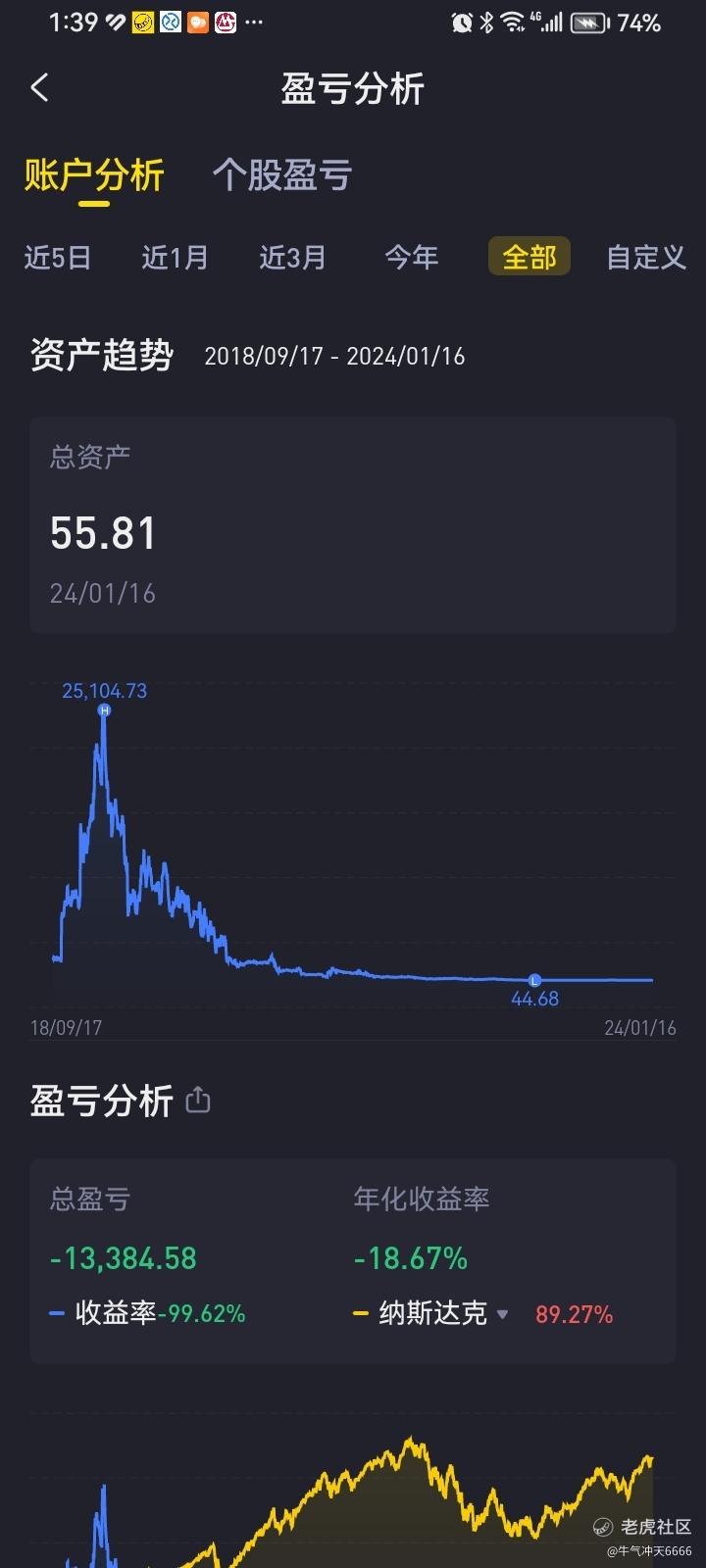706x1568 pixels.
Task: Switch to the 个股盈亏 tab
Action: point(282,175)
